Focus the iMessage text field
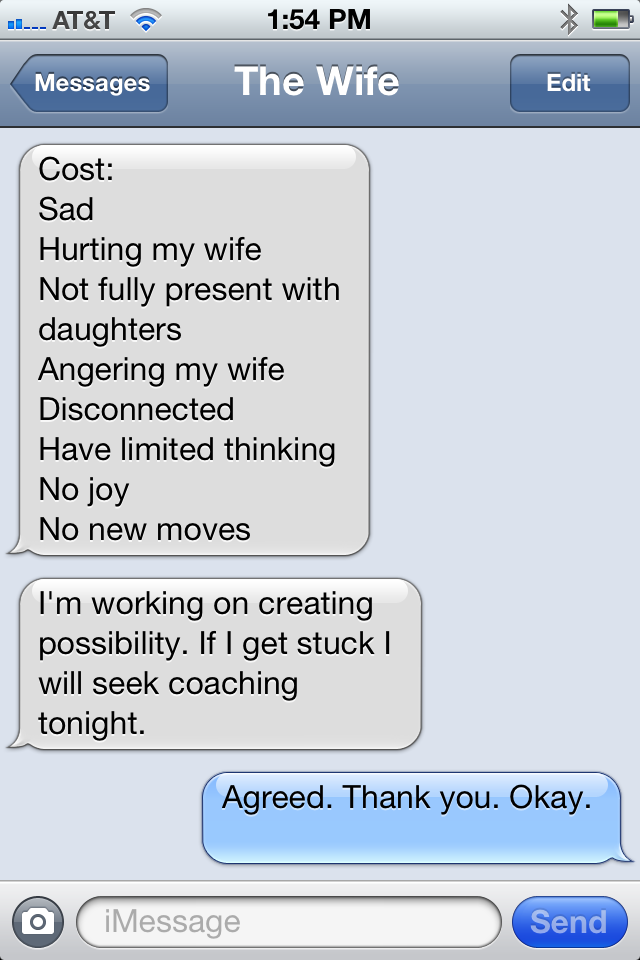Image resolution: width=640 pixels, height=960 pixels. (288, 921)
